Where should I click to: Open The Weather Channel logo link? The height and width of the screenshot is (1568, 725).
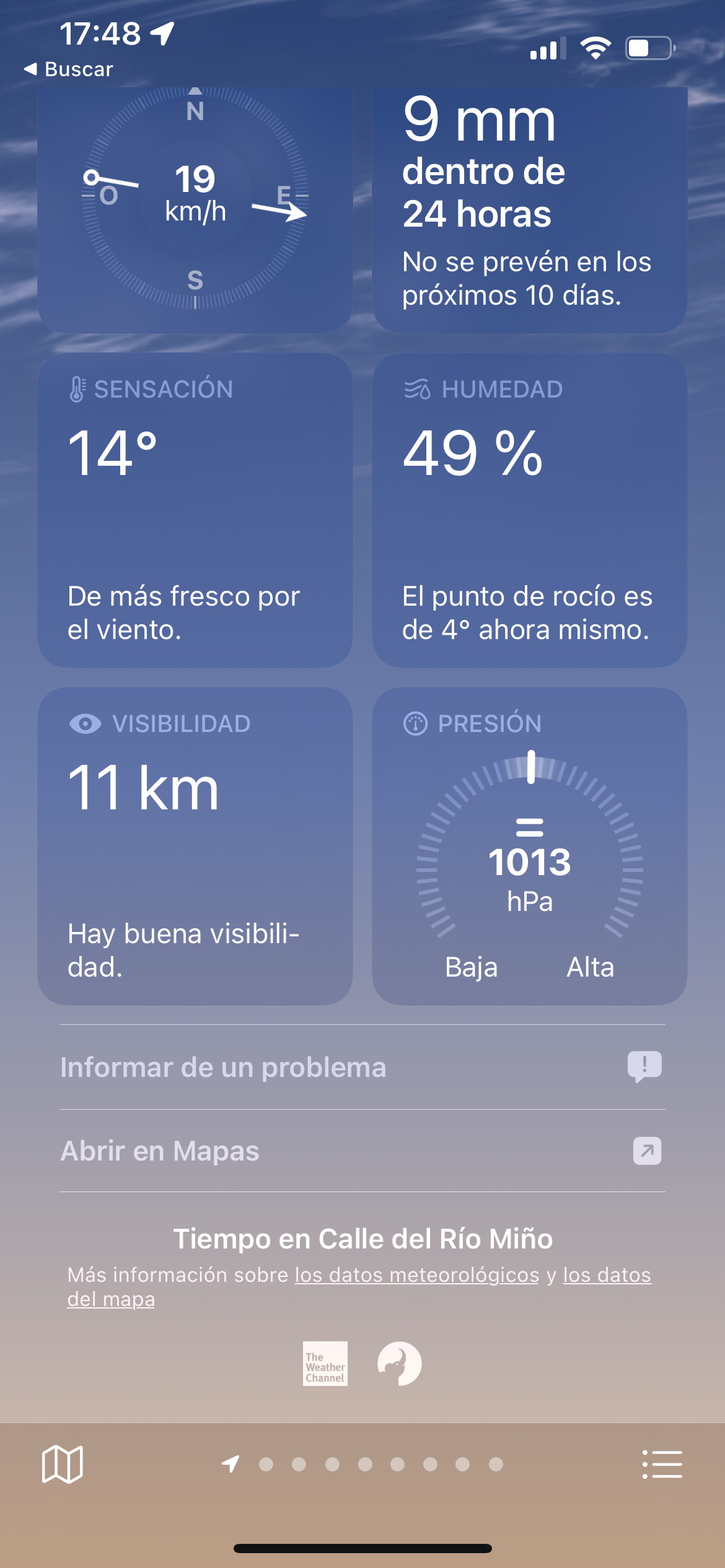tap(325, 1363)
